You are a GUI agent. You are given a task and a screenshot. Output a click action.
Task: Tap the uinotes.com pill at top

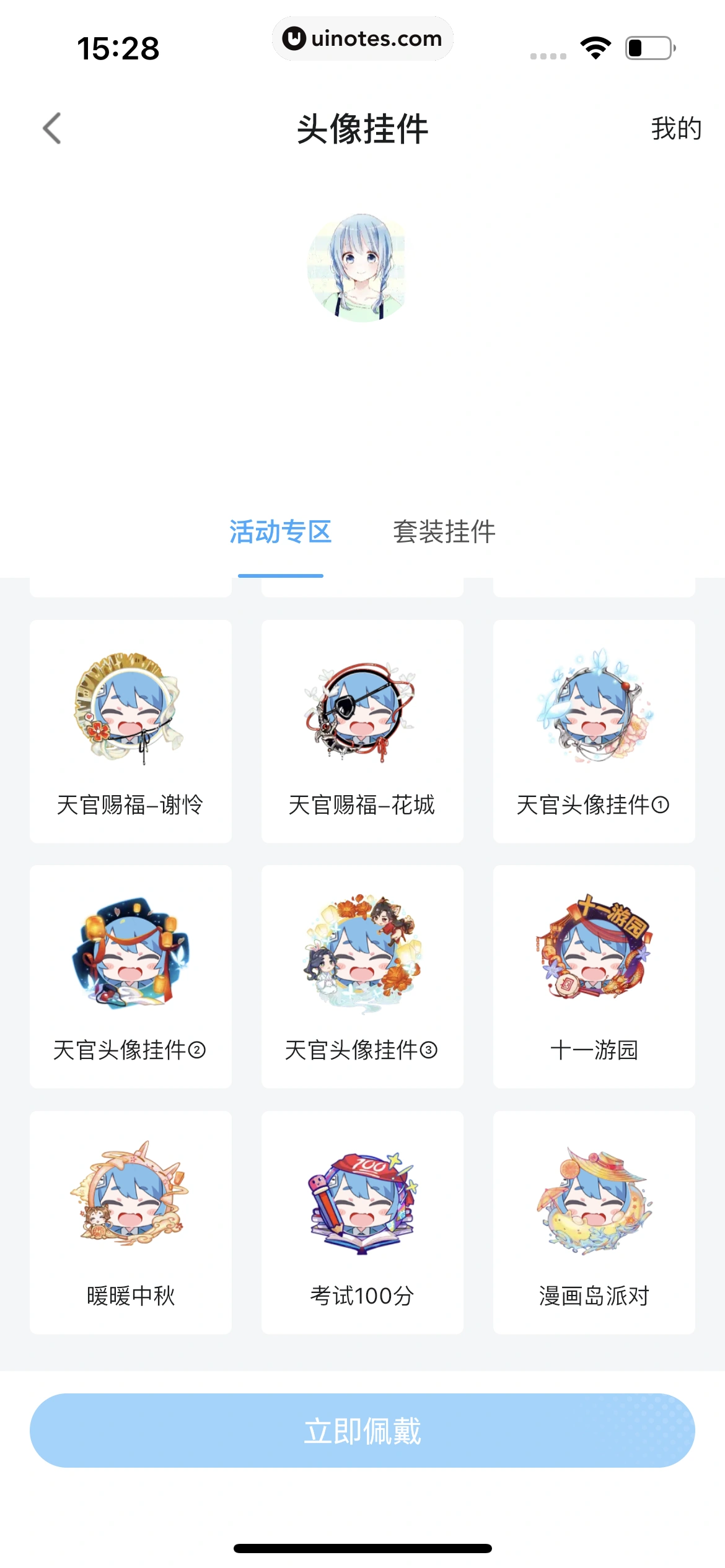point(362,38)
